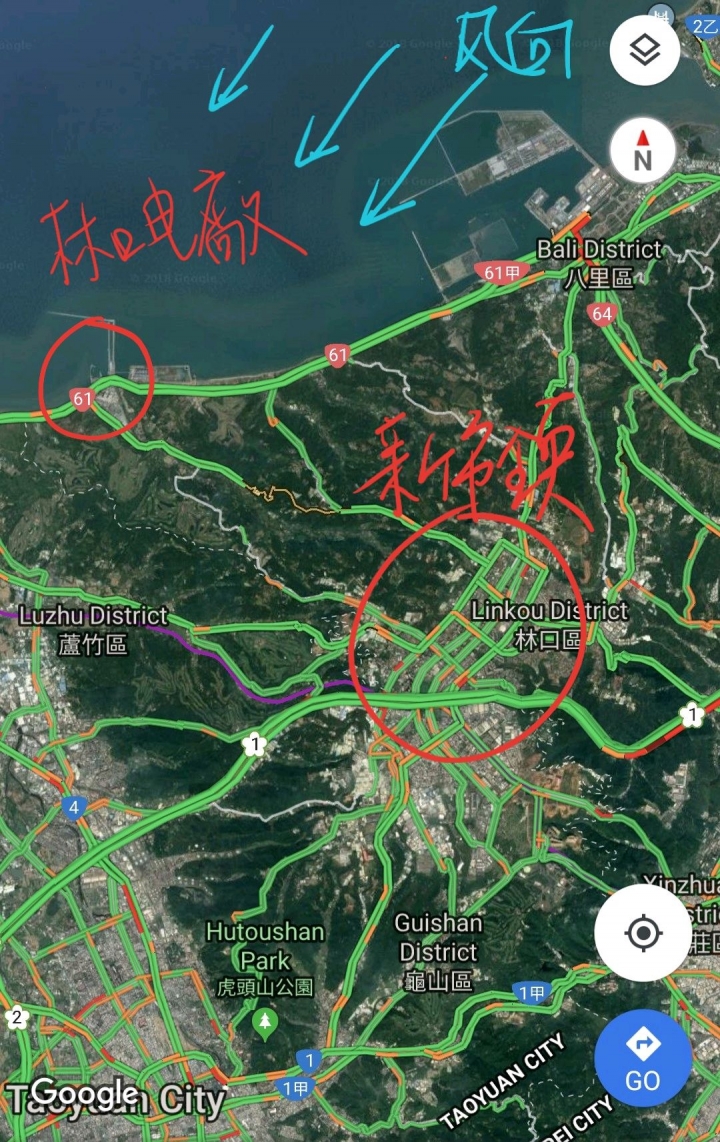Open the map layers selector

point(645,50)
